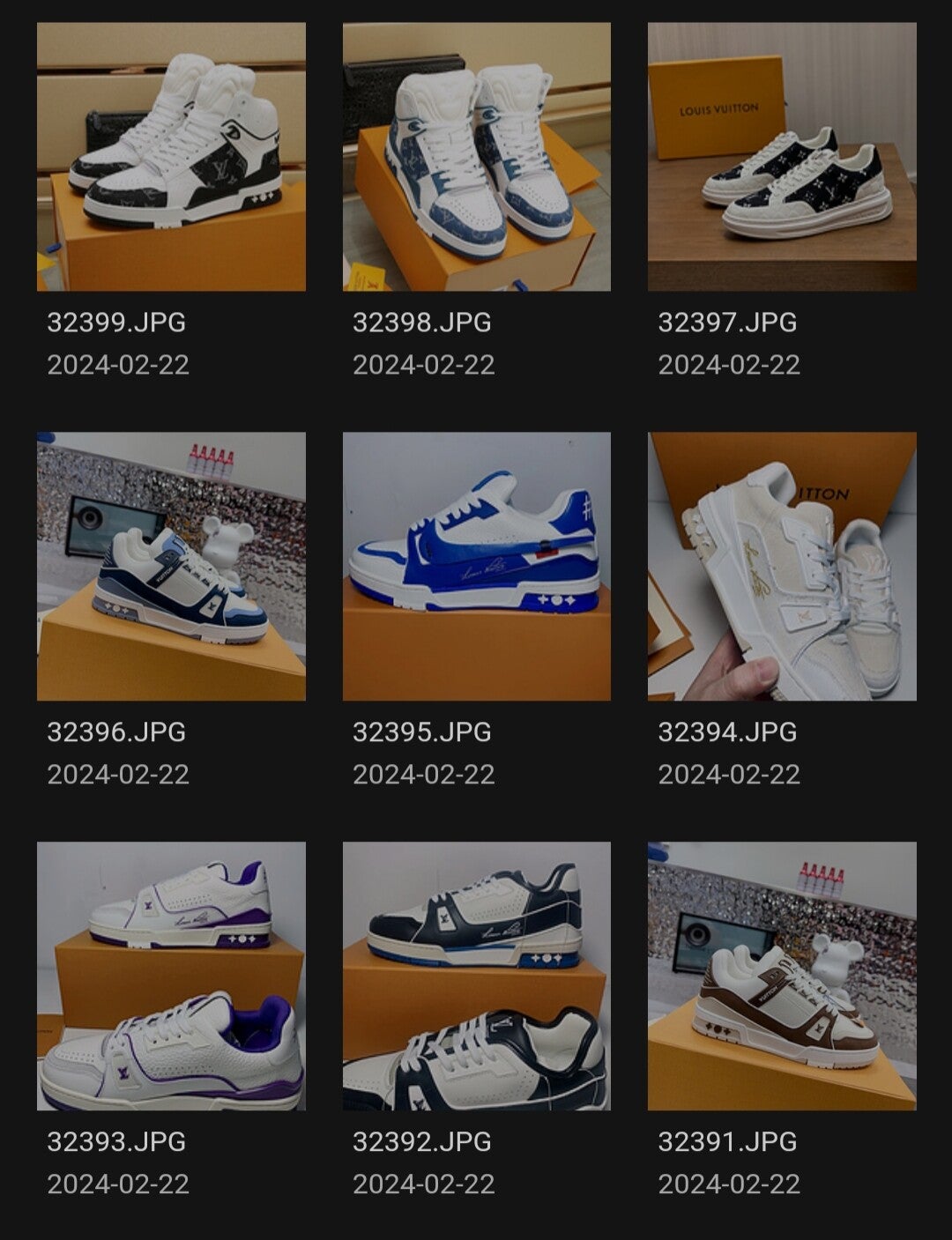Open file 32396.JPG

171,566
